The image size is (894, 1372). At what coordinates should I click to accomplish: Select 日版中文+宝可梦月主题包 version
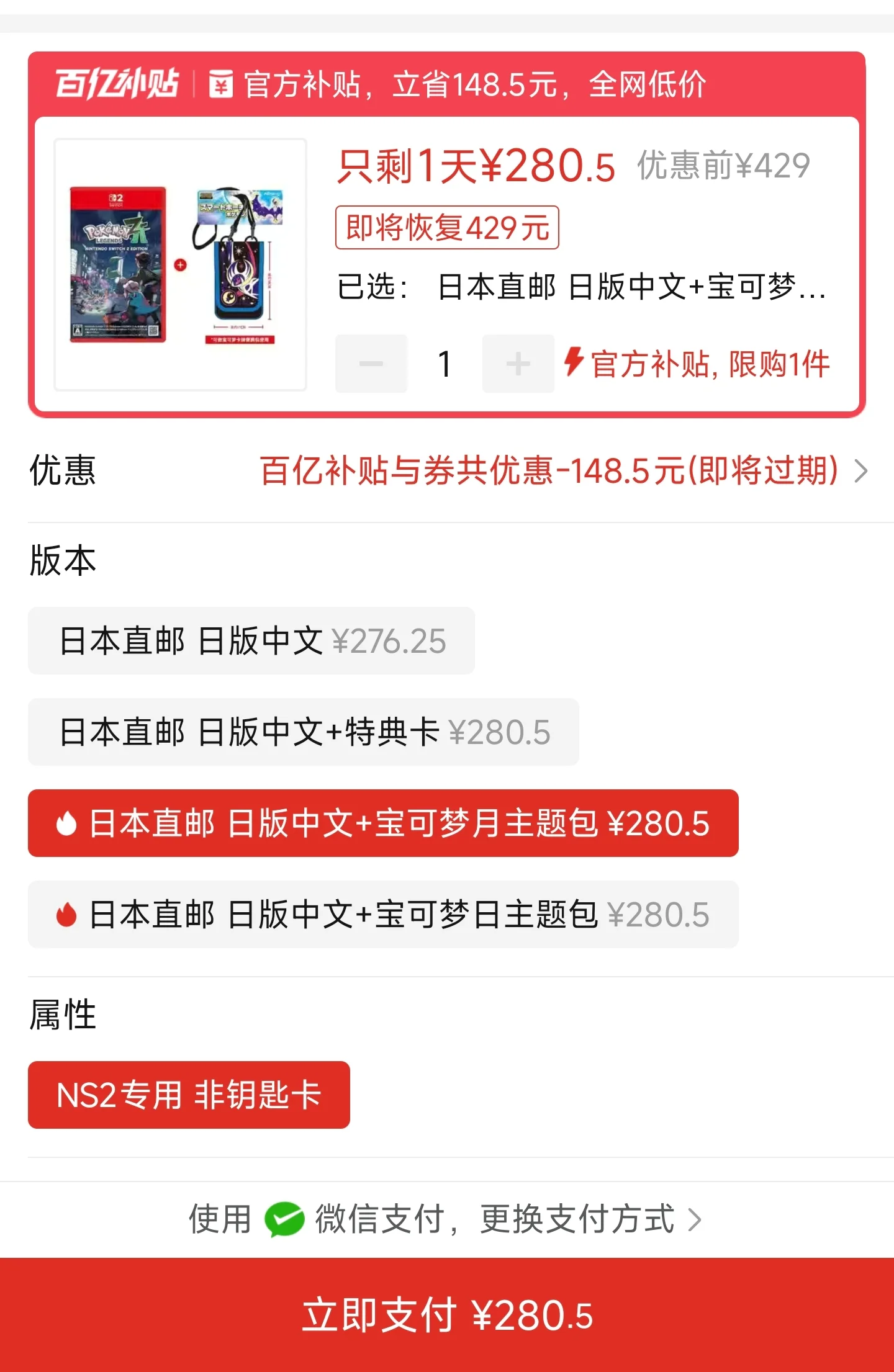pyautogui.click(x=383, y=823)
